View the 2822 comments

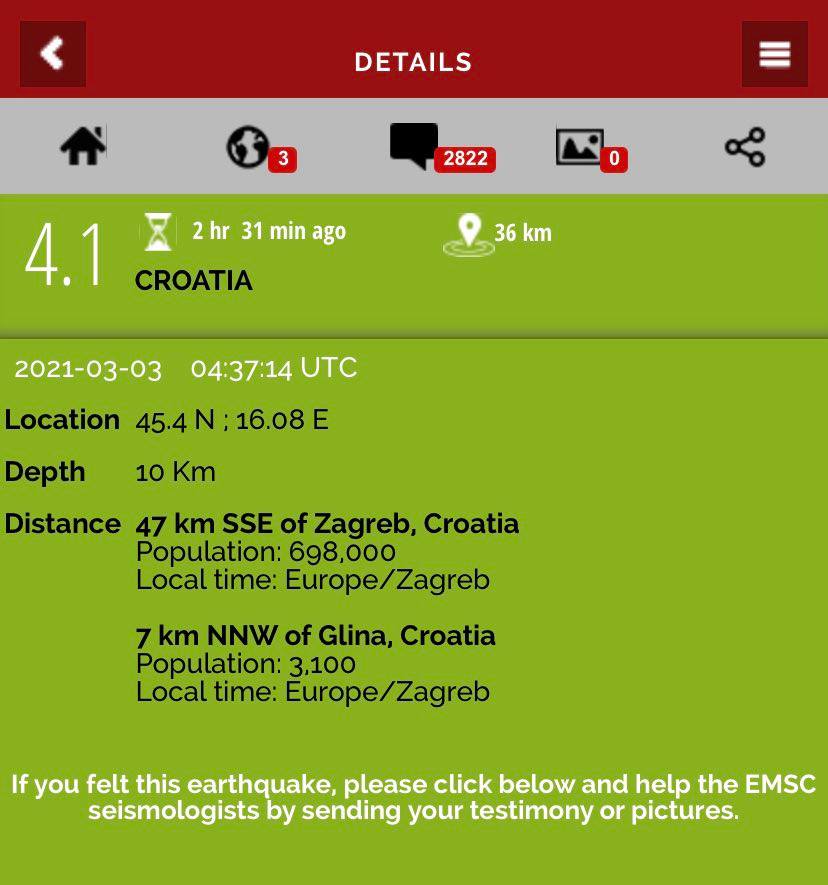[x=415, y=146]
